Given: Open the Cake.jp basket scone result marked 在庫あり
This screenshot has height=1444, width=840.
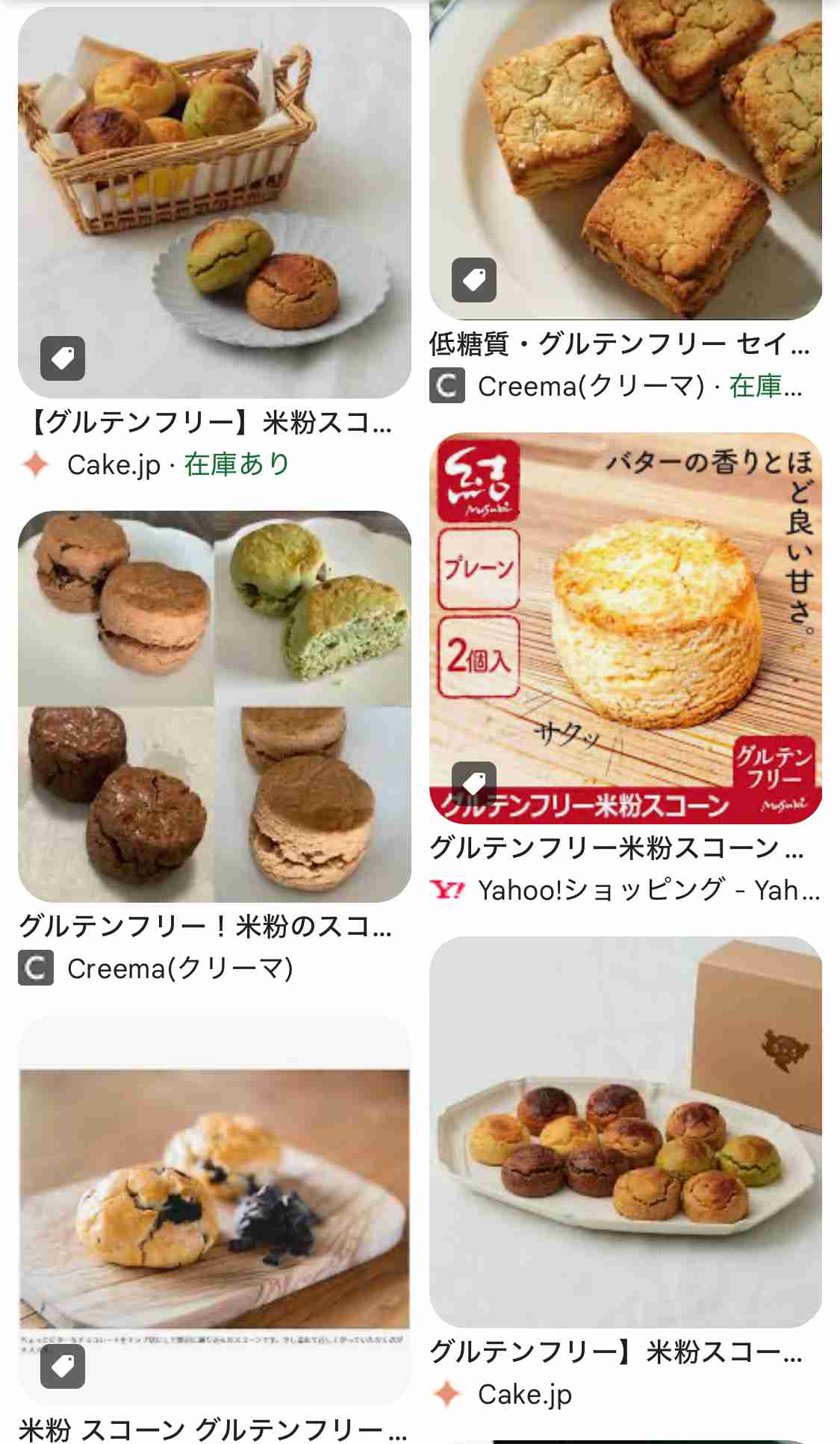Looking at the screenshot, I should tap(214, 202).
